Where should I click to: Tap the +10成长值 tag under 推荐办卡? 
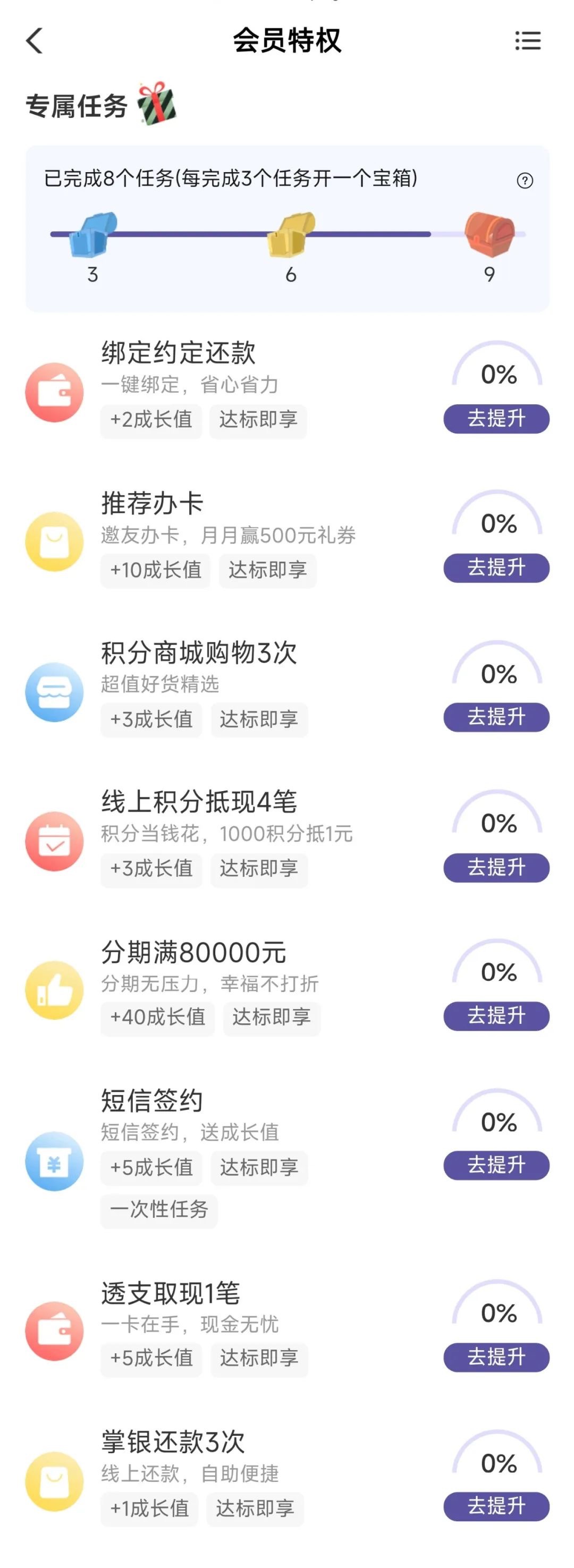click(x=154, y=570)
